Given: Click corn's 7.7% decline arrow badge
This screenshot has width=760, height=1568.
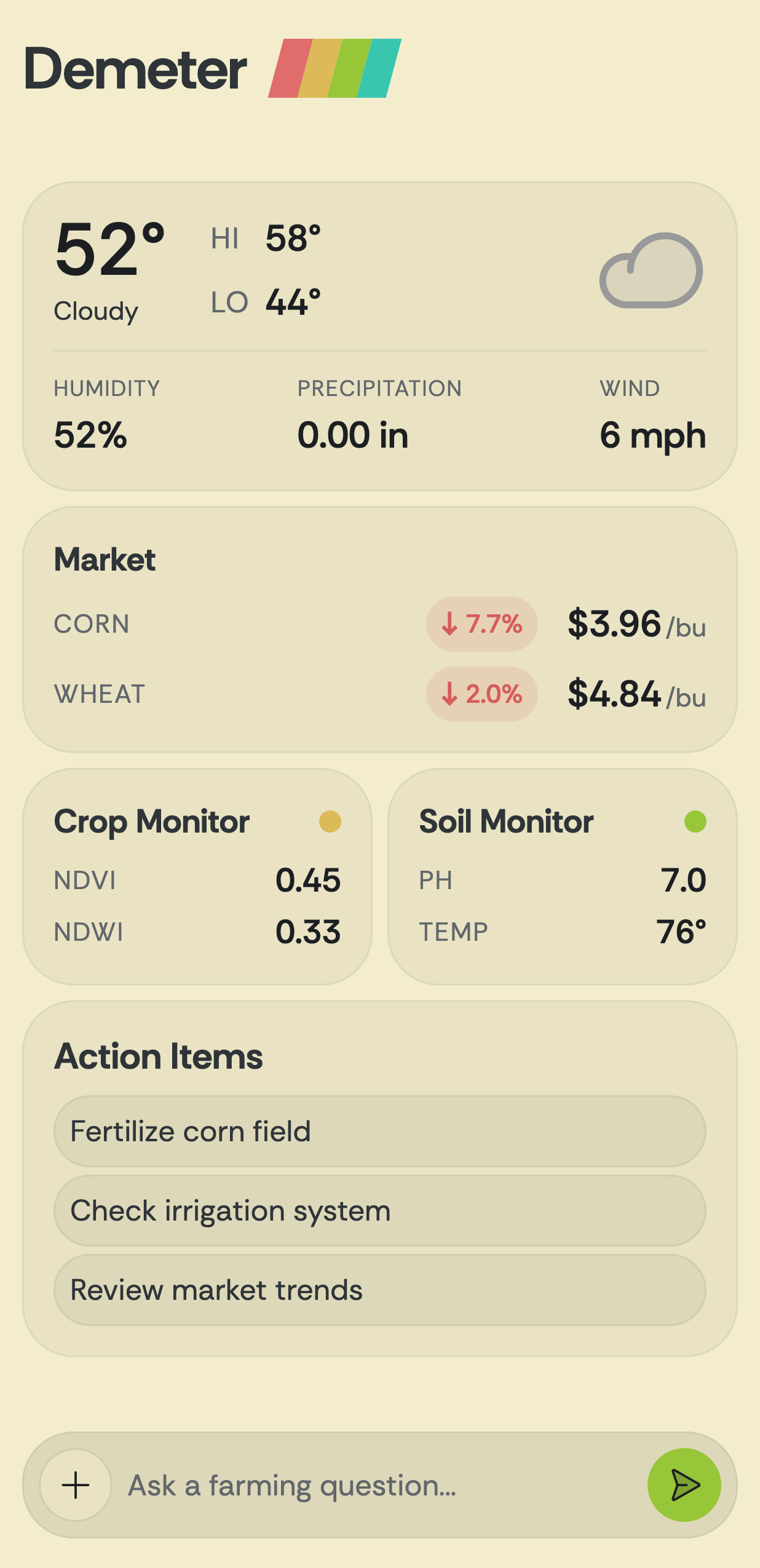Looking at the screenshot, I should (480, 624).
